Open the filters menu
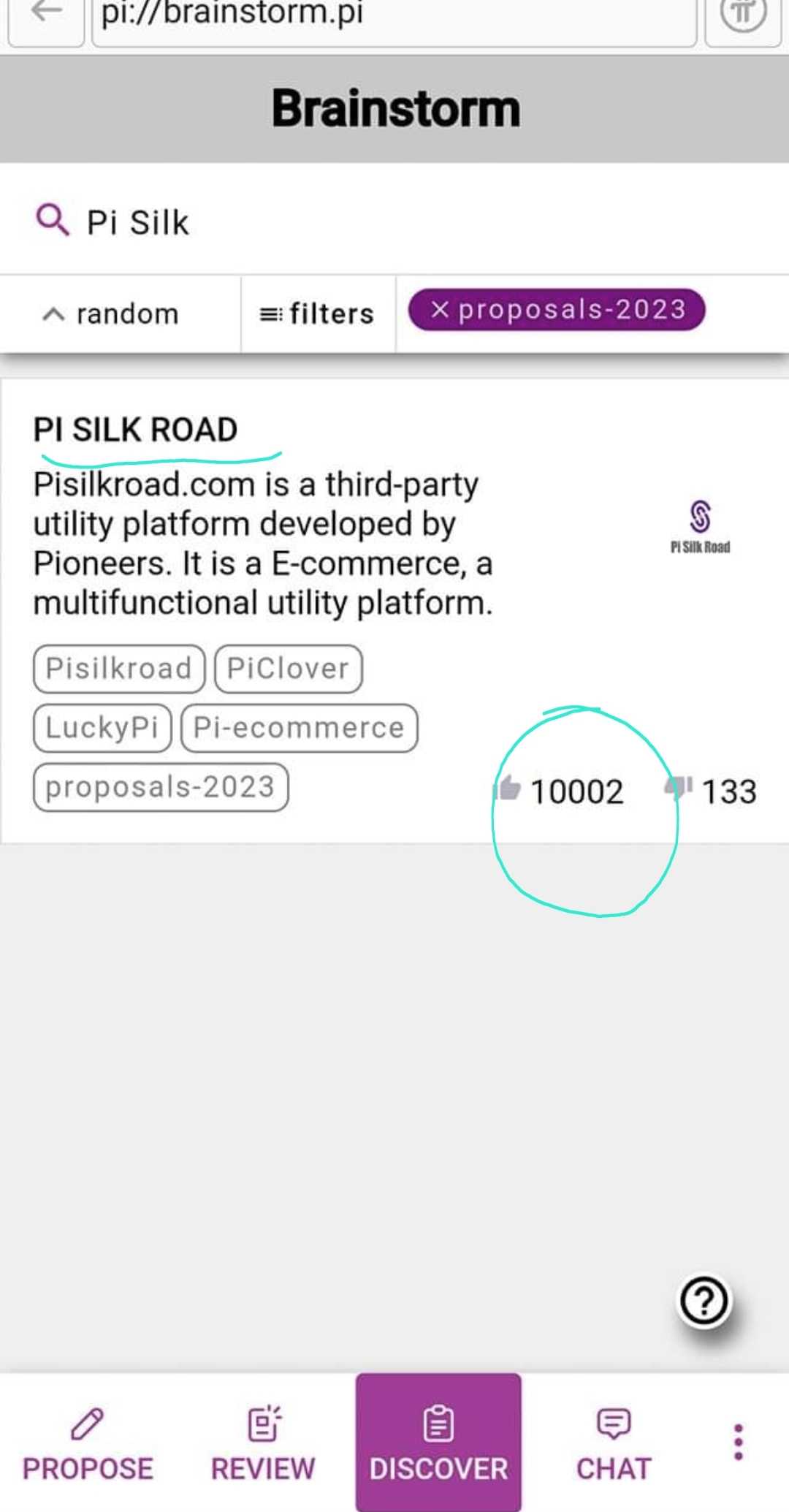 tap(318, 314)
